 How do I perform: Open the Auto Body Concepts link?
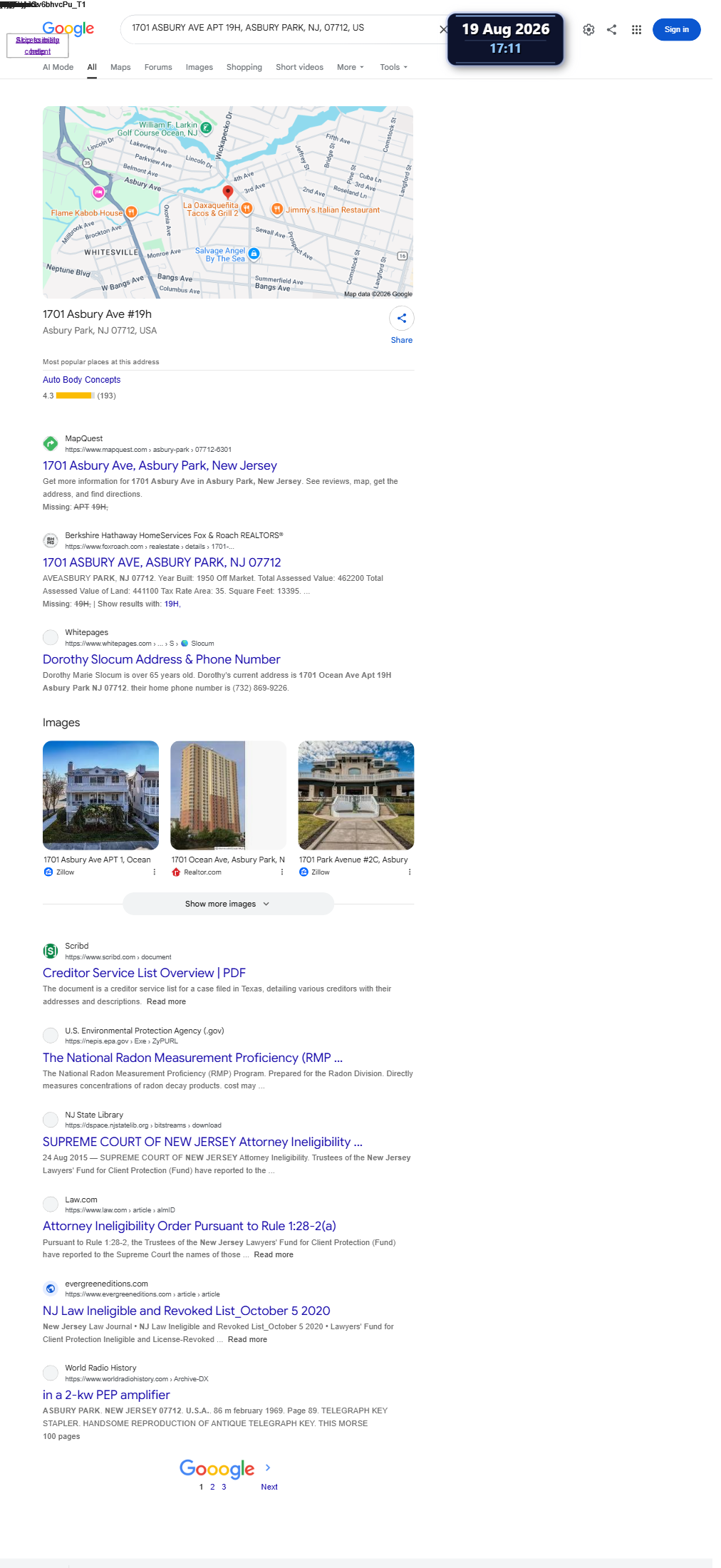81,380
